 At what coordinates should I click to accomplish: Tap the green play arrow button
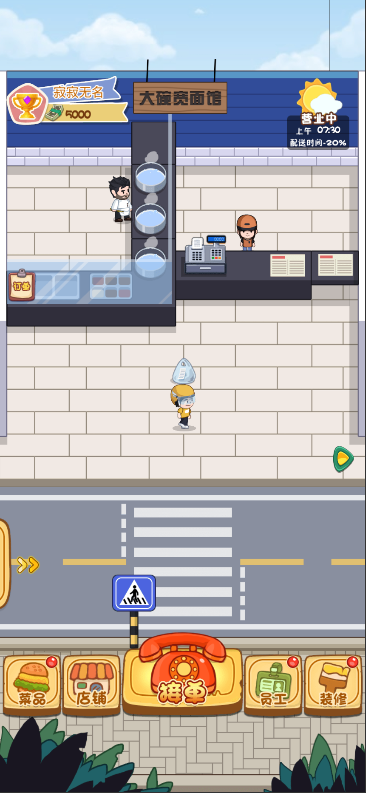point(343,459)
